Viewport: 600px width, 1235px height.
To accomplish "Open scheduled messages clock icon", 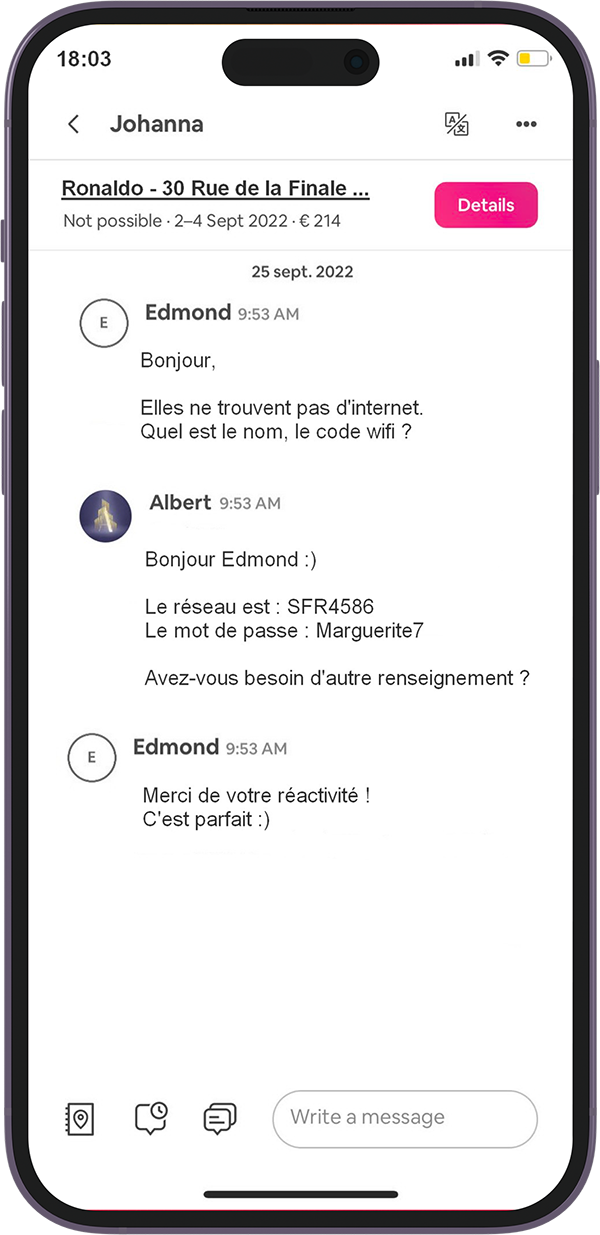I will (x=151, y=1118).
